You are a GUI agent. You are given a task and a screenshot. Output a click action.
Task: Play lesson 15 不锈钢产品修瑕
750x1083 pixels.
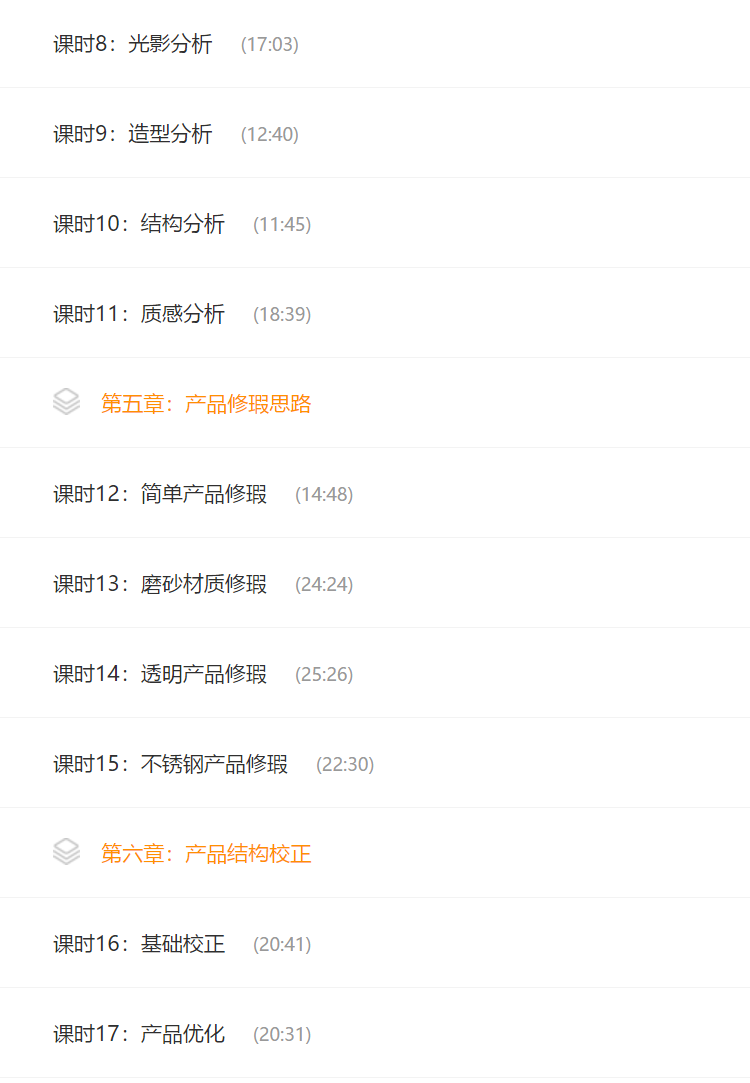pos(171,764)
